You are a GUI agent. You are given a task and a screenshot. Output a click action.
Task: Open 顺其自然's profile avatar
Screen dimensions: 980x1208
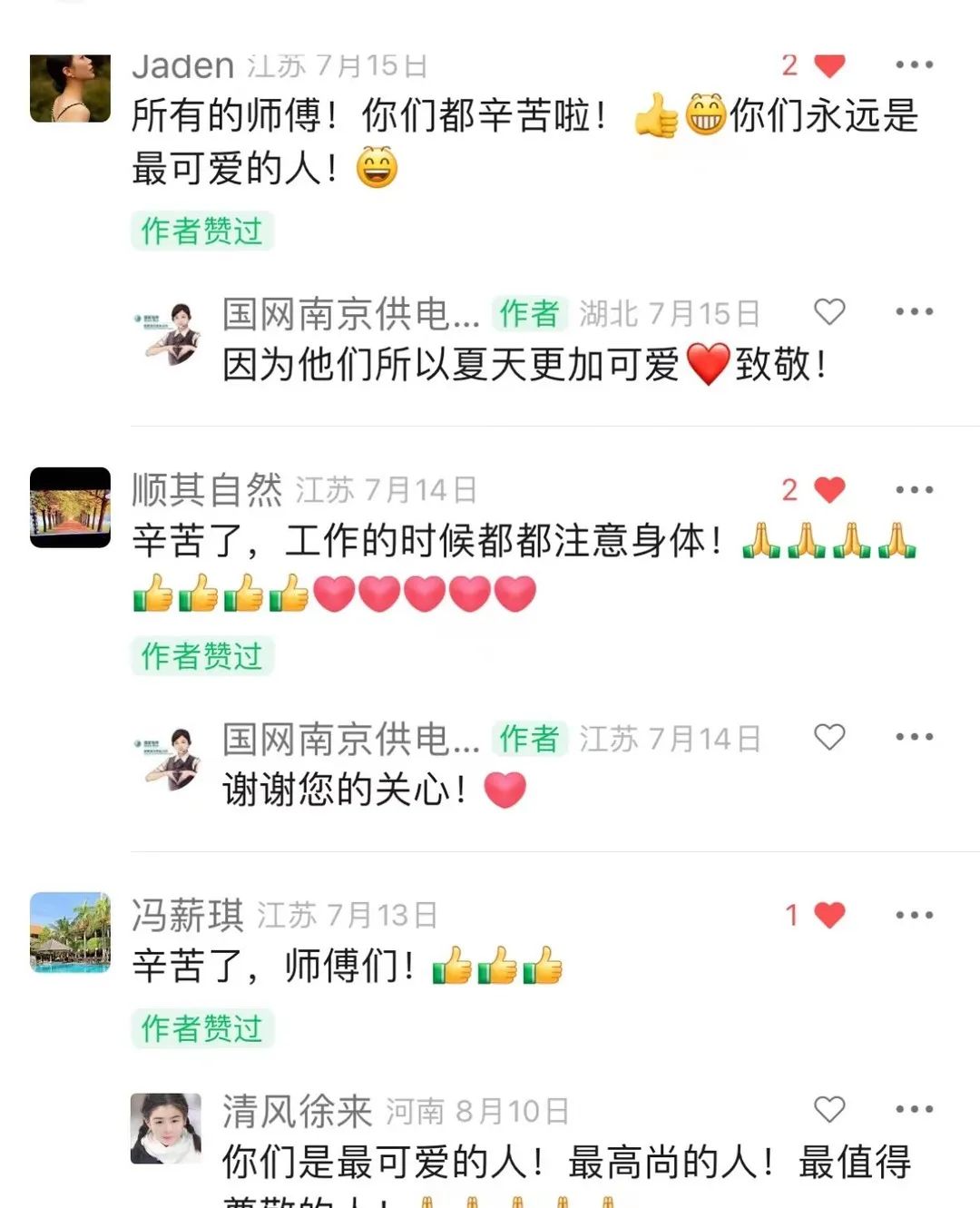point(70,507)
